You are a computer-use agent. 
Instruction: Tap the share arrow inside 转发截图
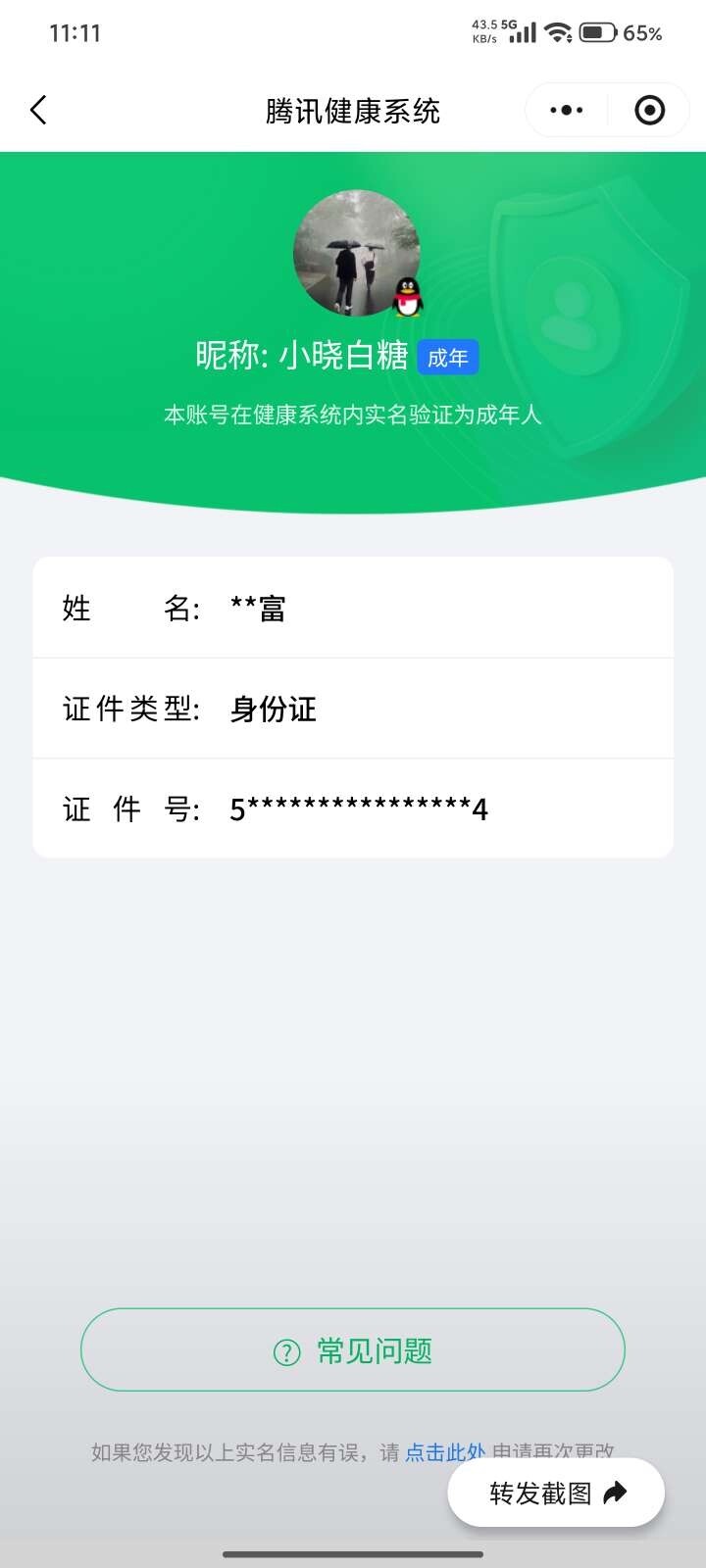point(616,1491)
